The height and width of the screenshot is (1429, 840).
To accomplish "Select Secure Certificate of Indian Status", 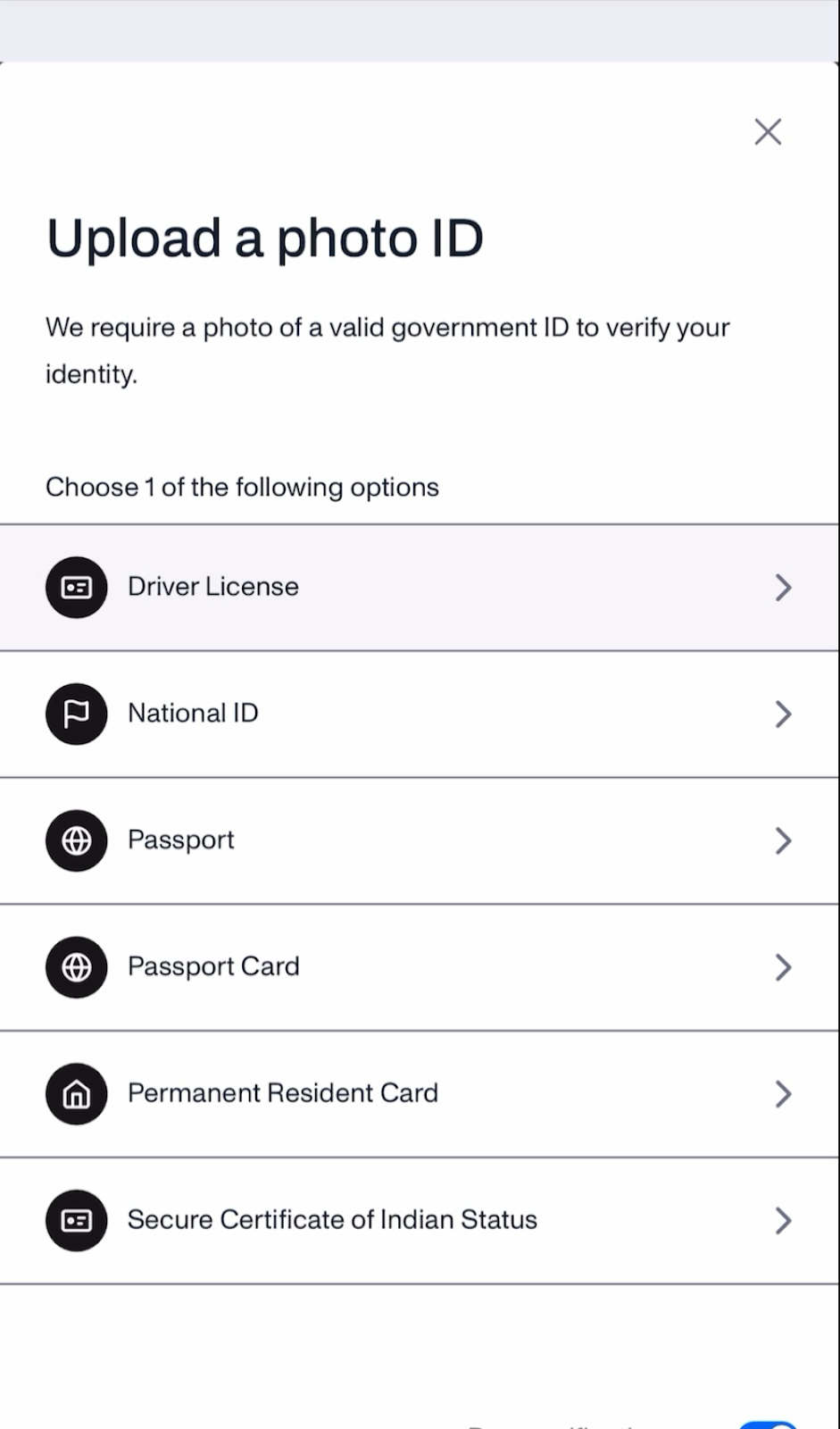I will 420,1221.
